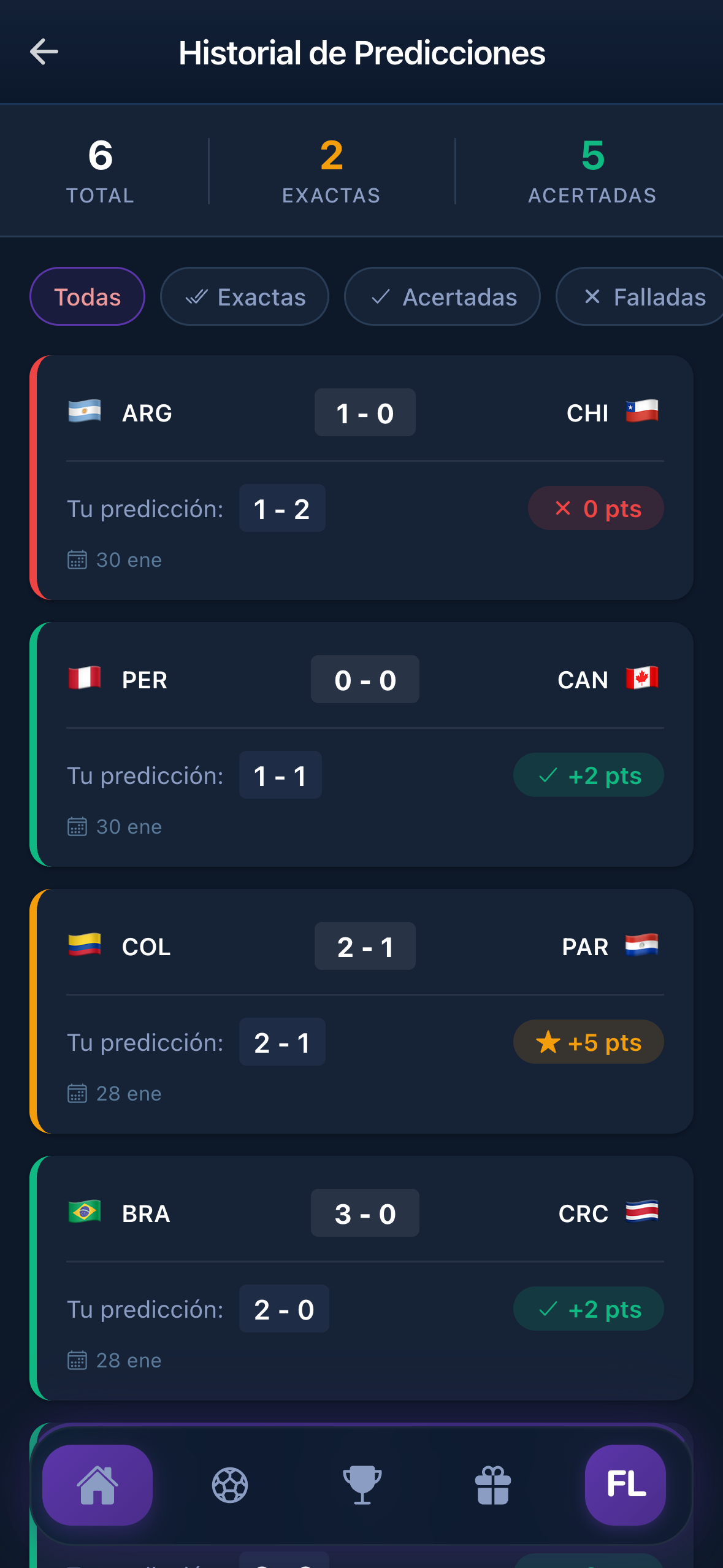Screen dimensions: 723x1568
Task: Select your 2 - 1 prediction for COL
Action: click(281, 1042)
